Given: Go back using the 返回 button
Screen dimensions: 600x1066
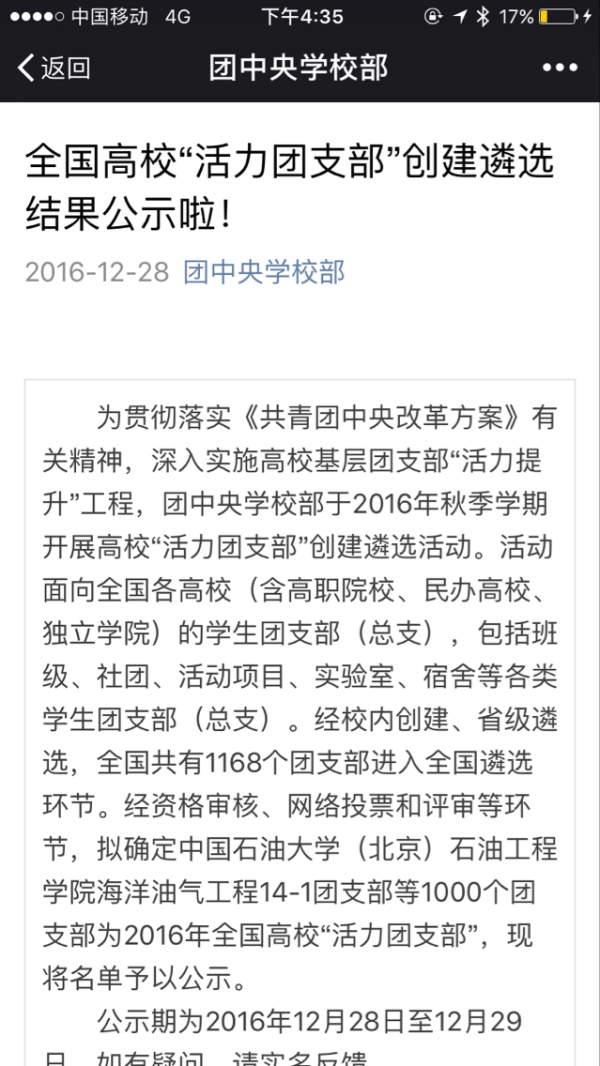Looking at the screenshot, I should click(x=54, y=68).
